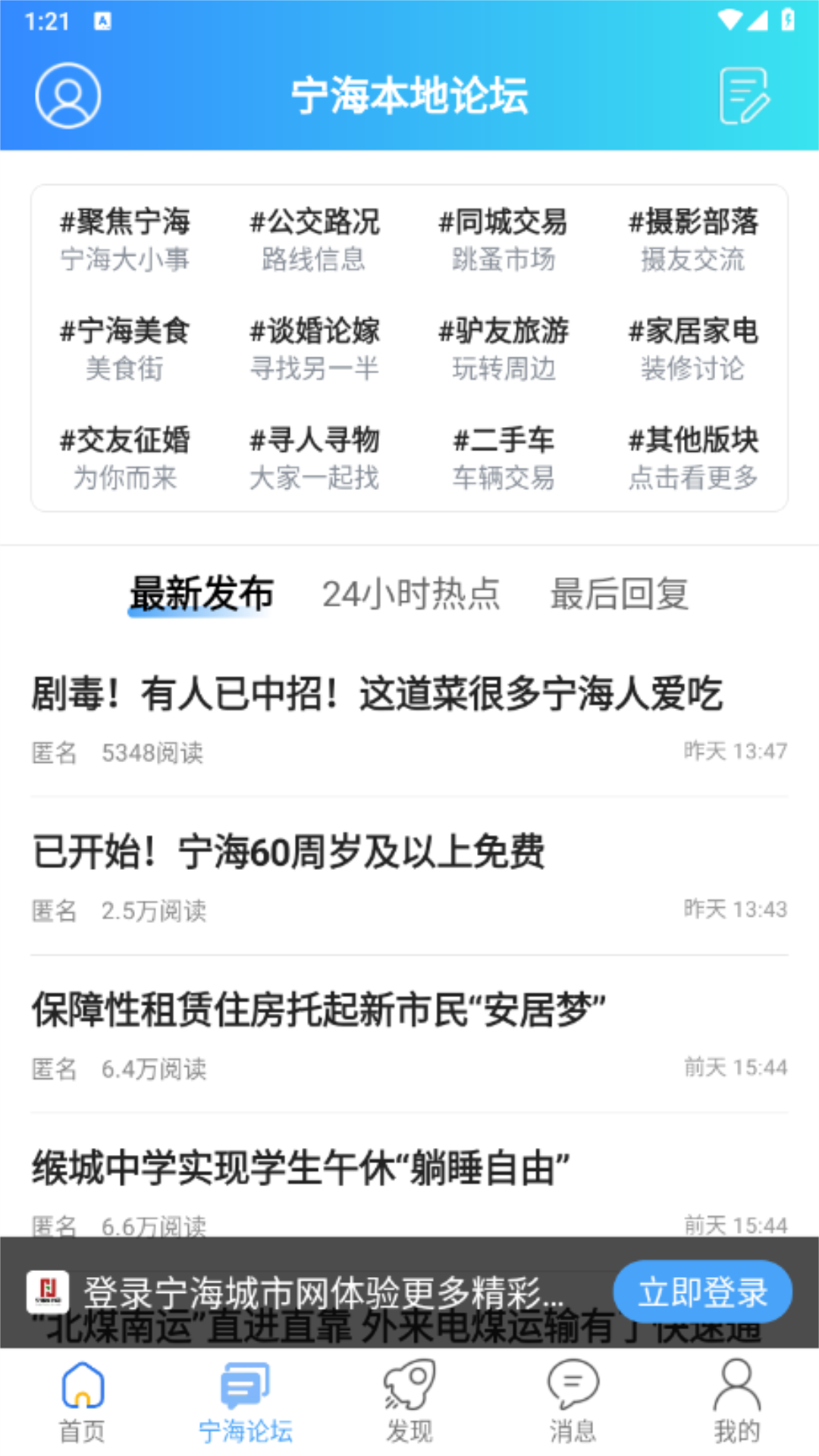Compose a new forum post
This screenshot has height=1456, width=819.
pyautogui.click(x=743, y=96)
